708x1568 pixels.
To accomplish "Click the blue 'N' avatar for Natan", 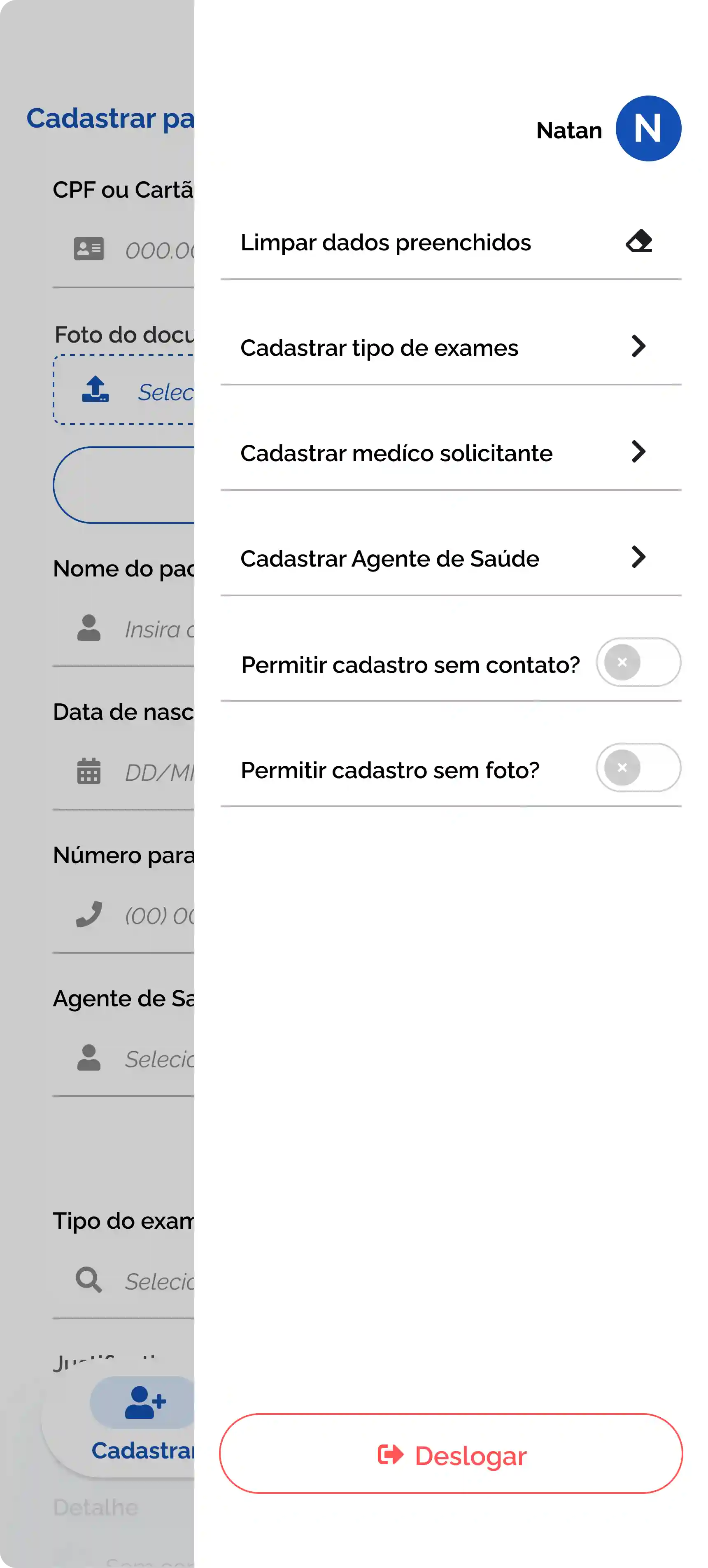I will click(648, 128).
